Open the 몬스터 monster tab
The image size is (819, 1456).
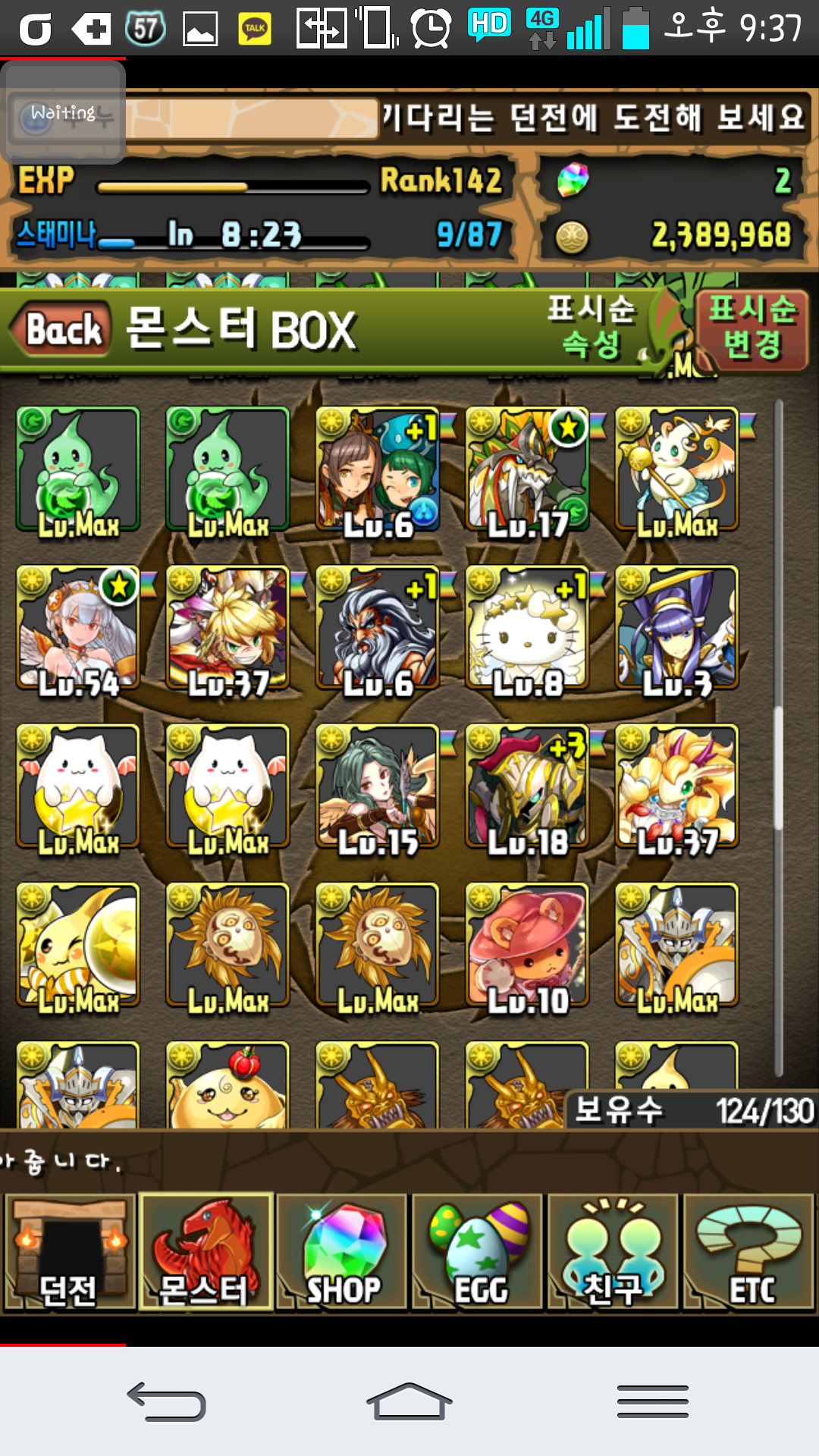coord(206,1253)
